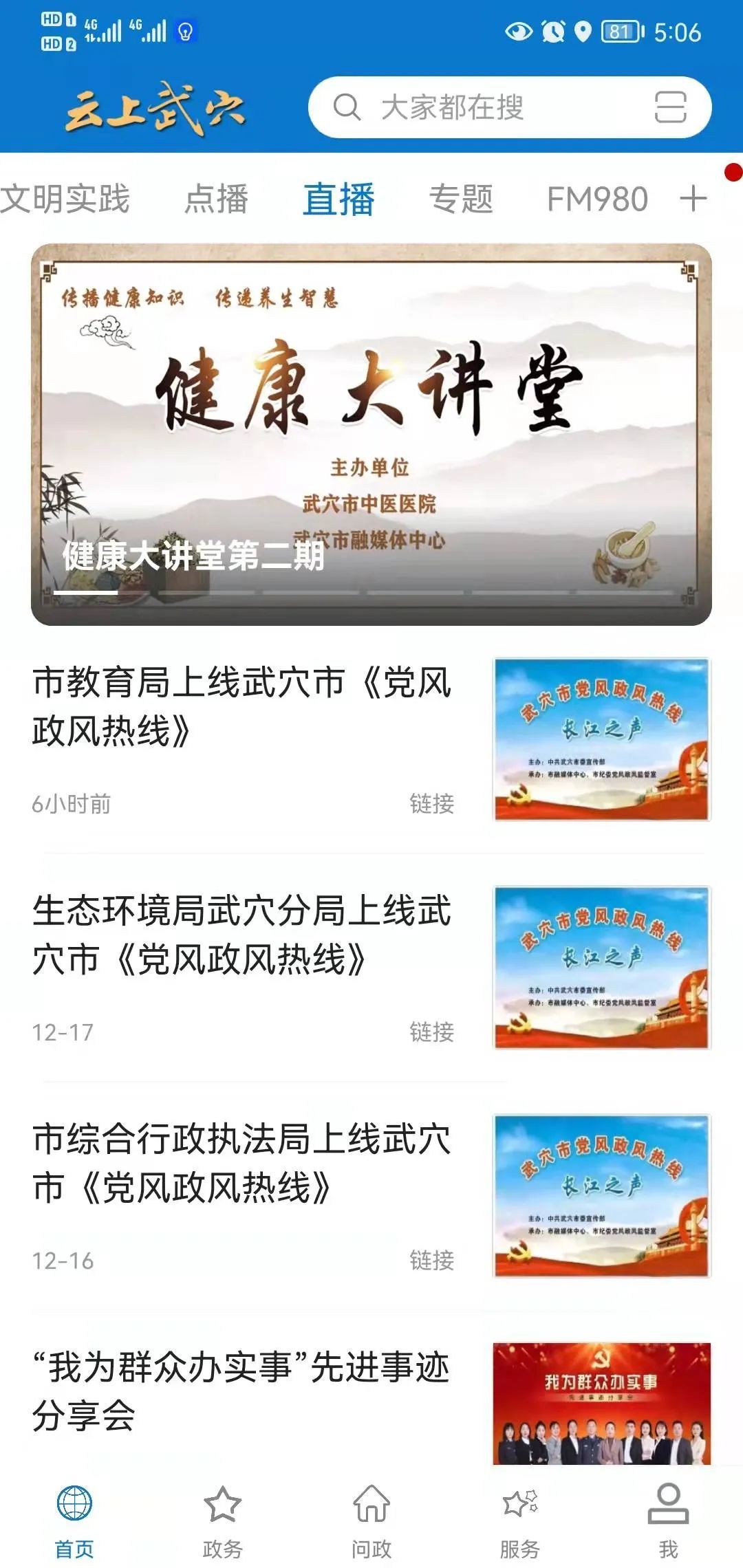
Task: Open the FM980 tab
Action: pos(597,199)
